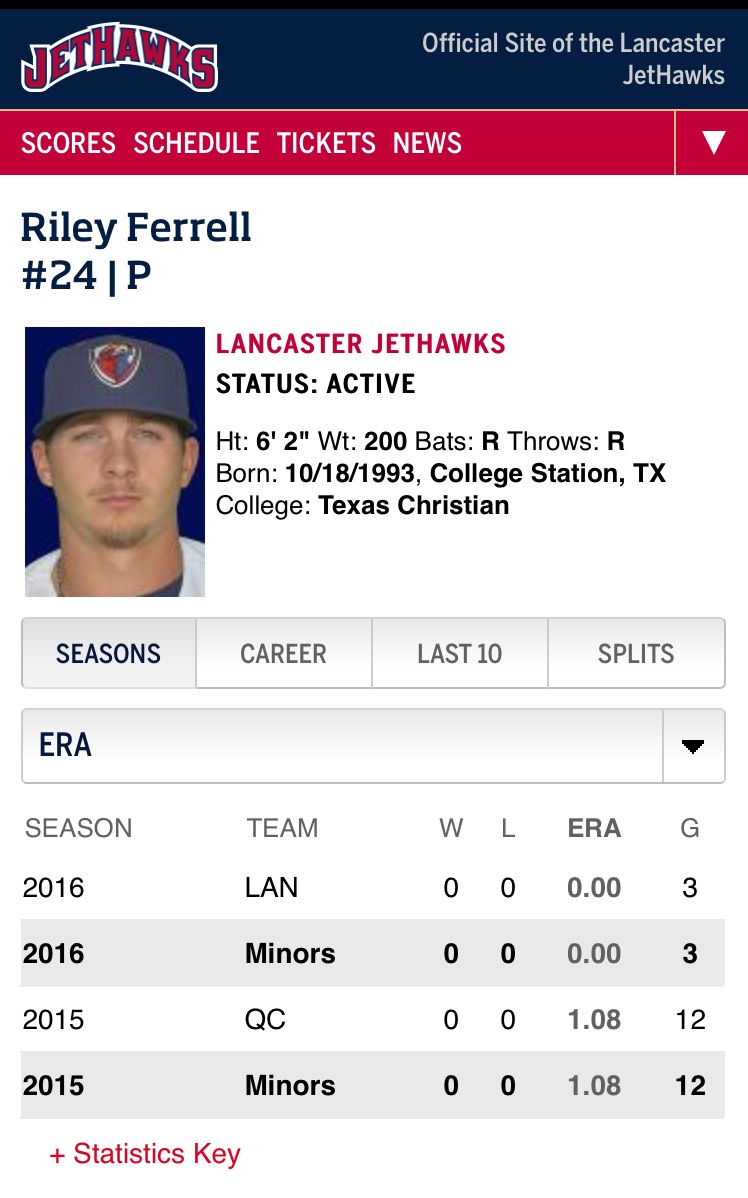Open the Scores section
The width and height of the screenshot is (748, 1198).
[68, 143]
